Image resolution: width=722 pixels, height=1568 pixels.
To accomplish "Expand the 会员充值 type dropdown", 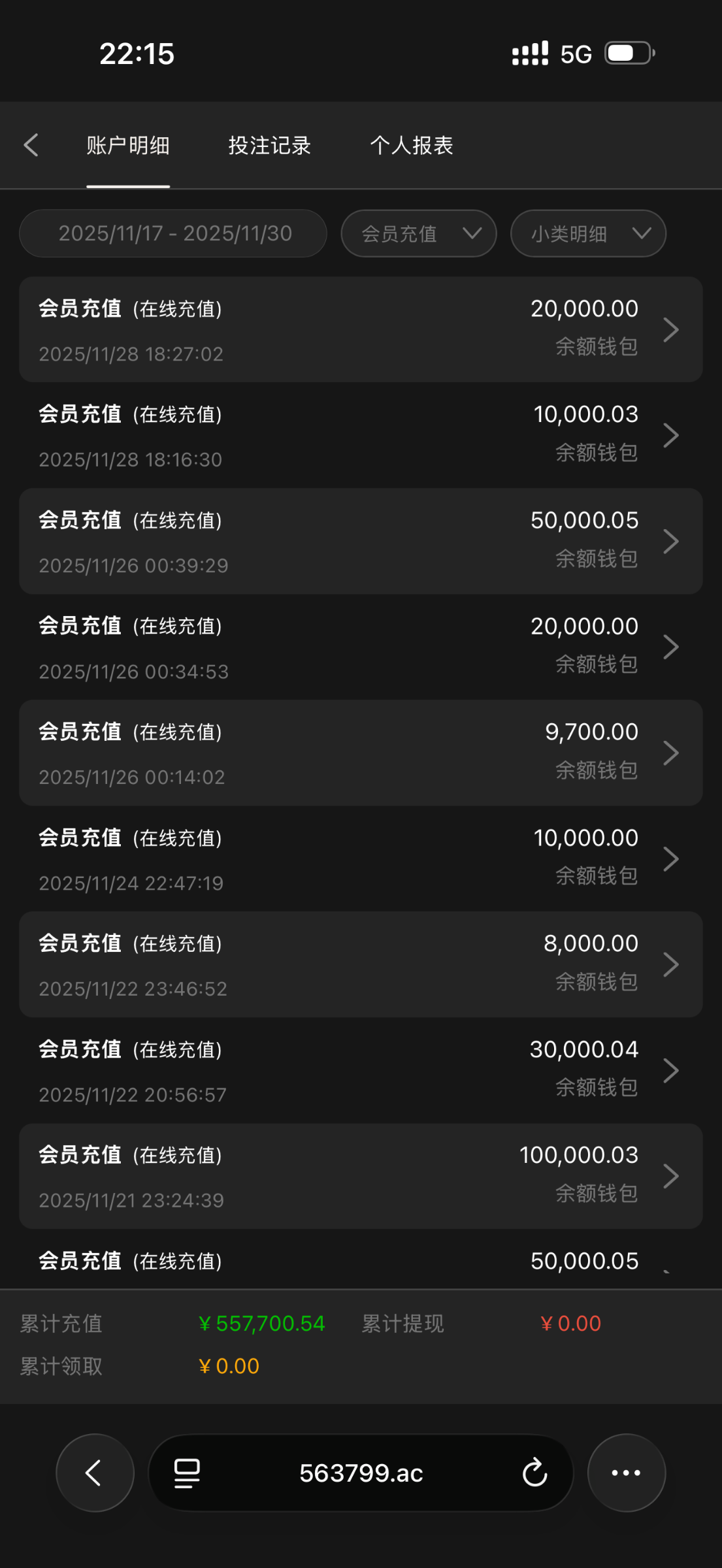I will point(419,233).
